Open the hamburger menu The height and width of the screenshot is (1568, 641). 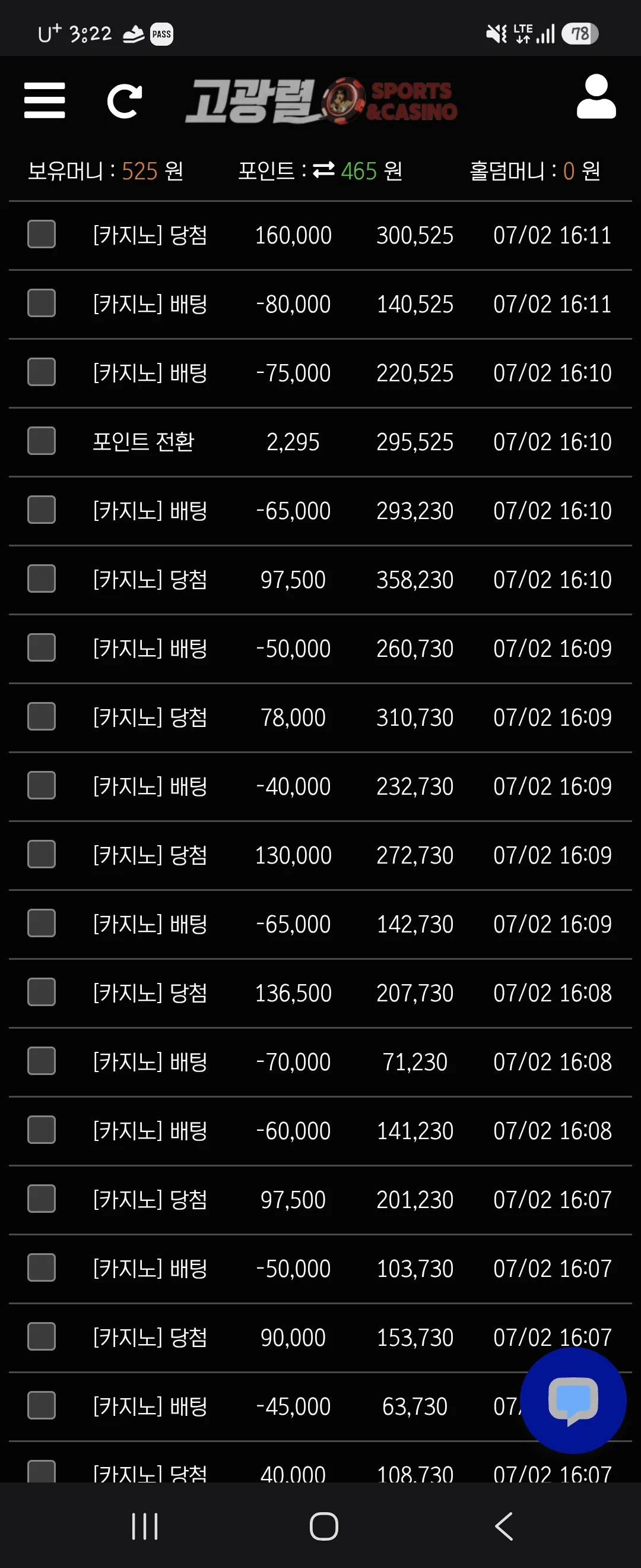tap(45, 100)
